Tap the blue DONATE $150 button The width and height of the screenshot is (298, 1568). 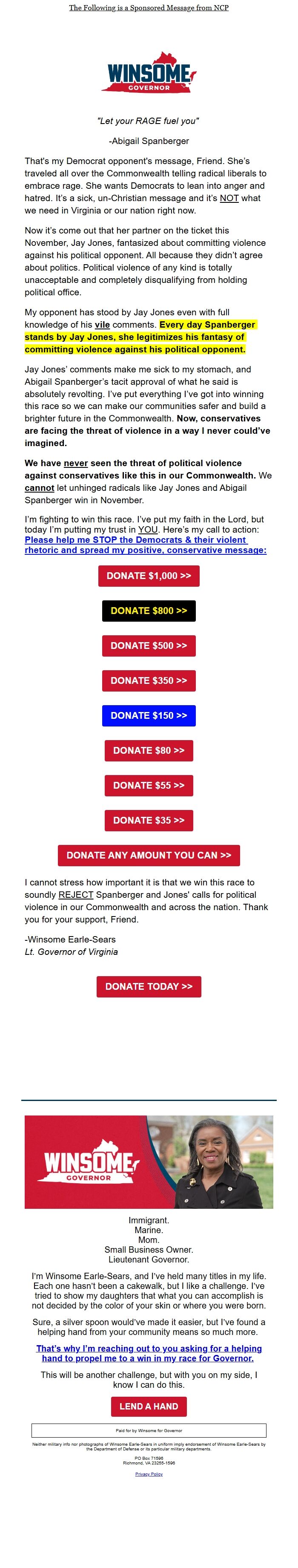pyautogui.click(x=149, y=715)
